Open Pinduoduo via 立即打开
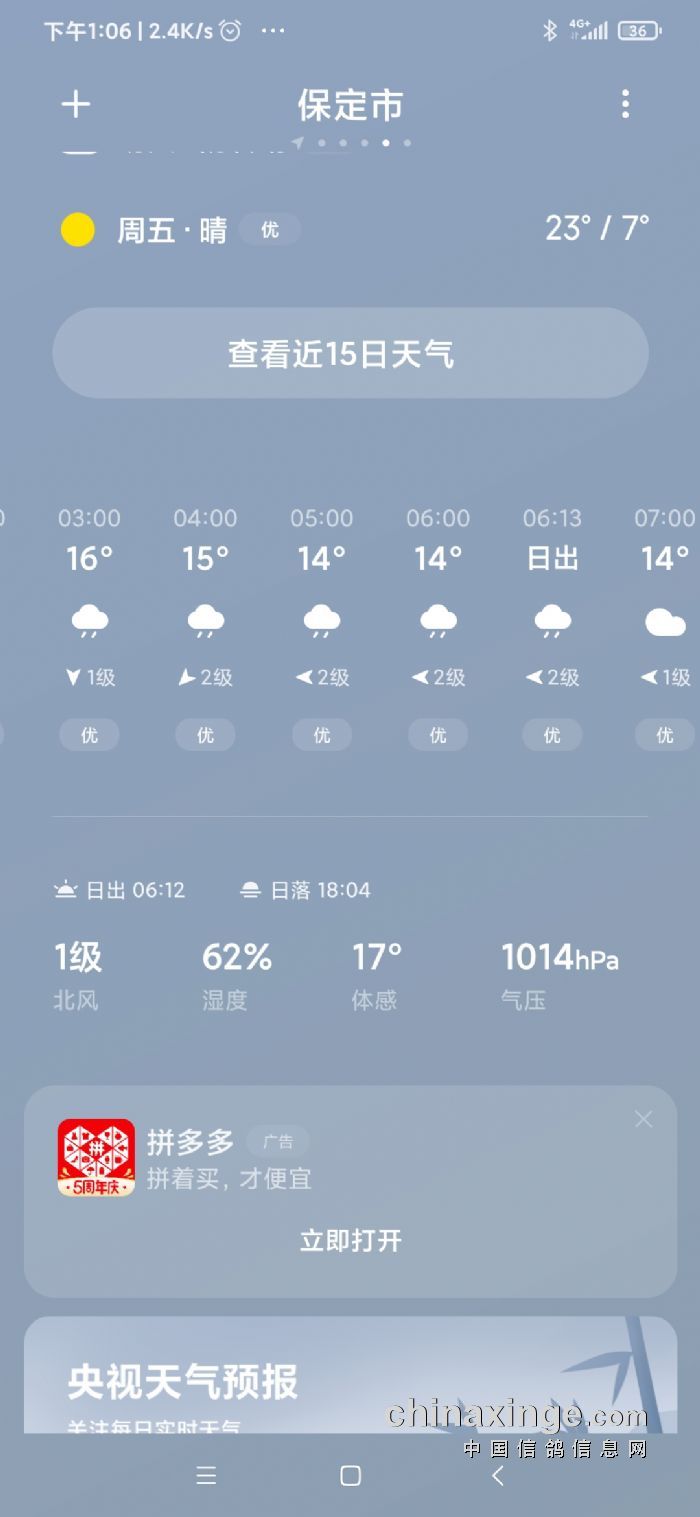 coord(350,1241)
